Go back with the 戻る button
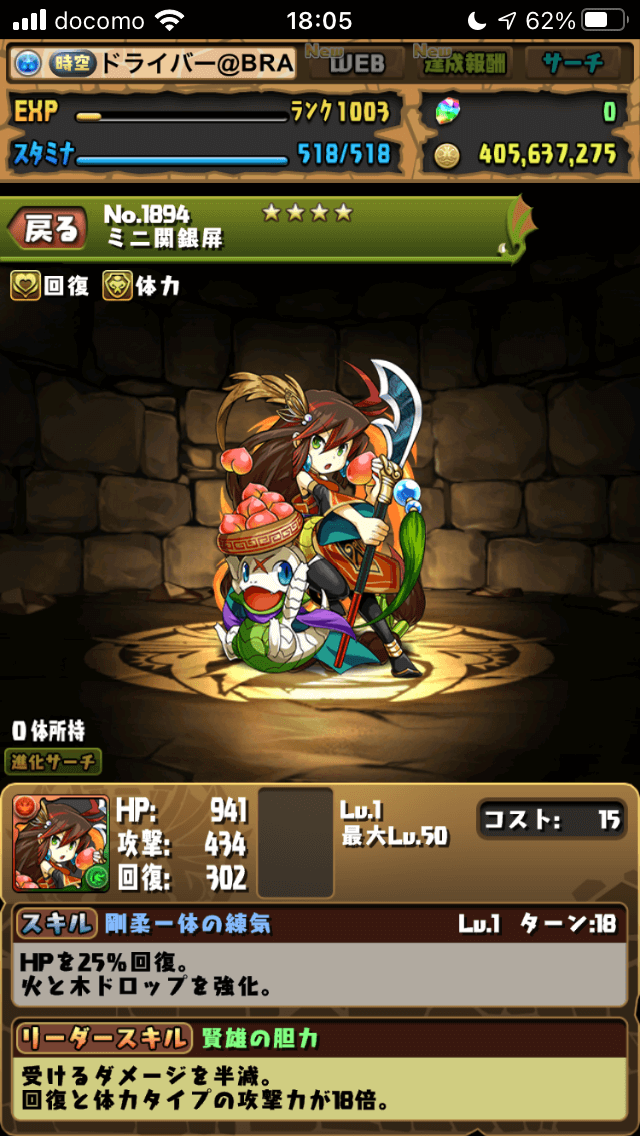The width and height of the screenshot is (640, 1136). [x=47, y=229]
